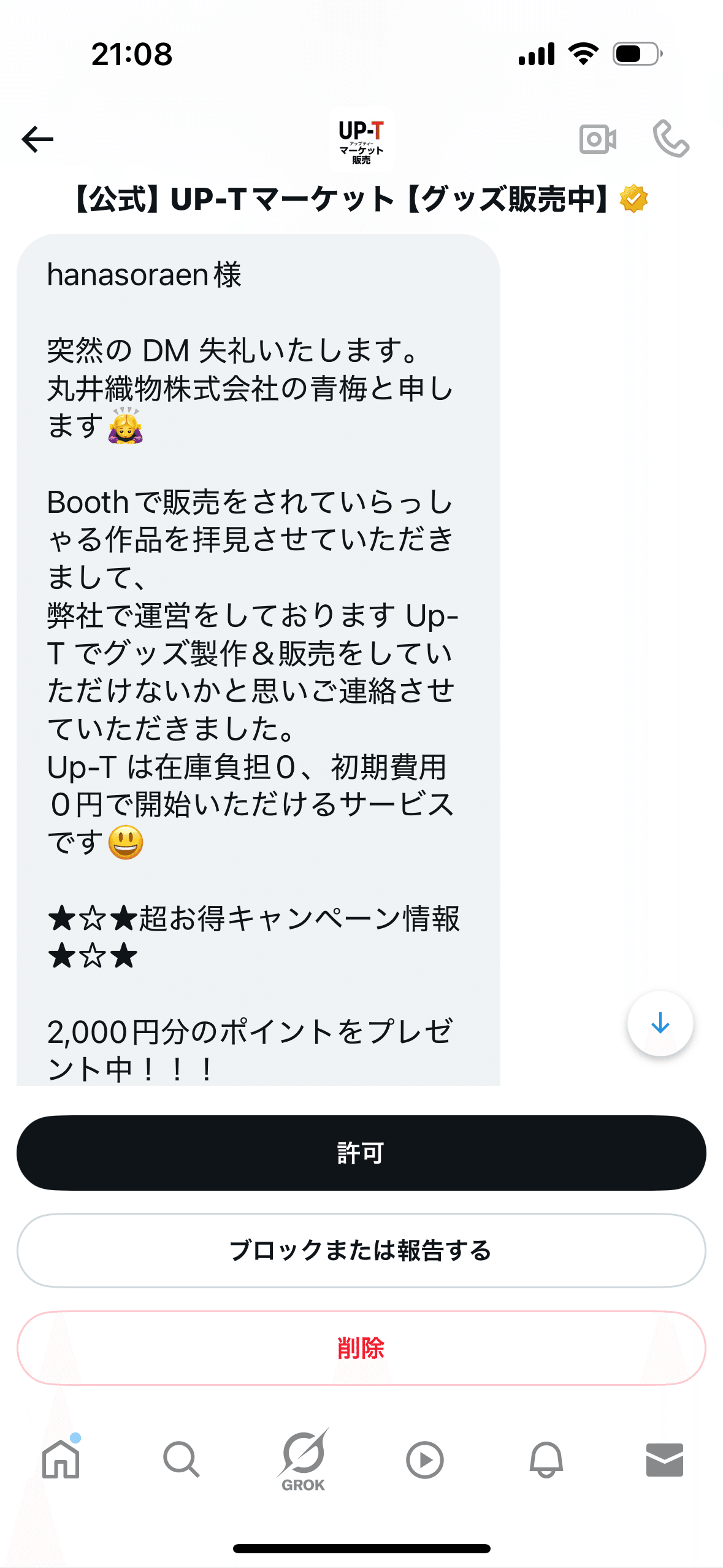
Task: Open the UP-T profile avatar
Action: pos(361,139)
